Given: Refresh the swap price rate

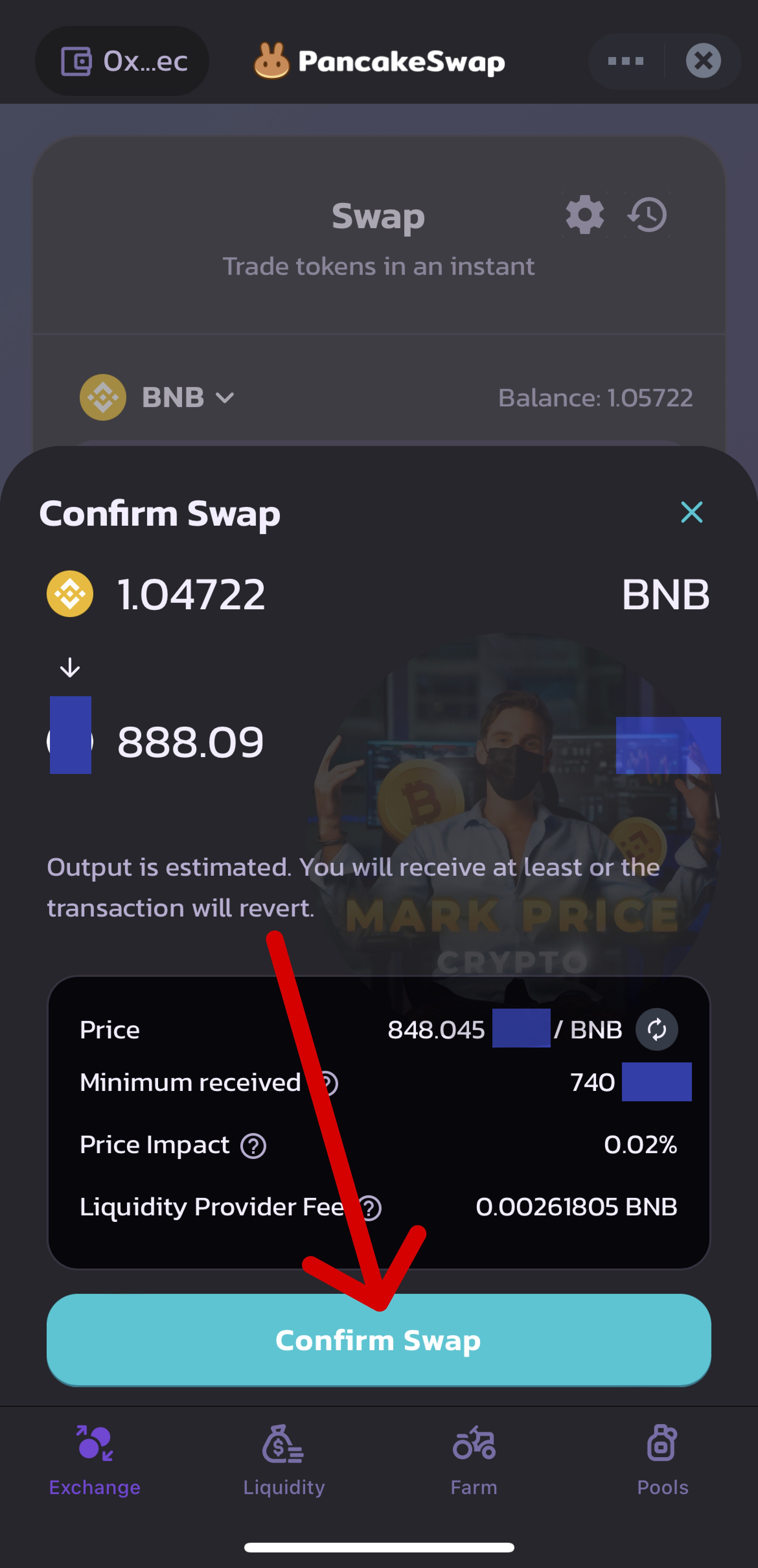Looking at the screenshot, I should 656,1030.
